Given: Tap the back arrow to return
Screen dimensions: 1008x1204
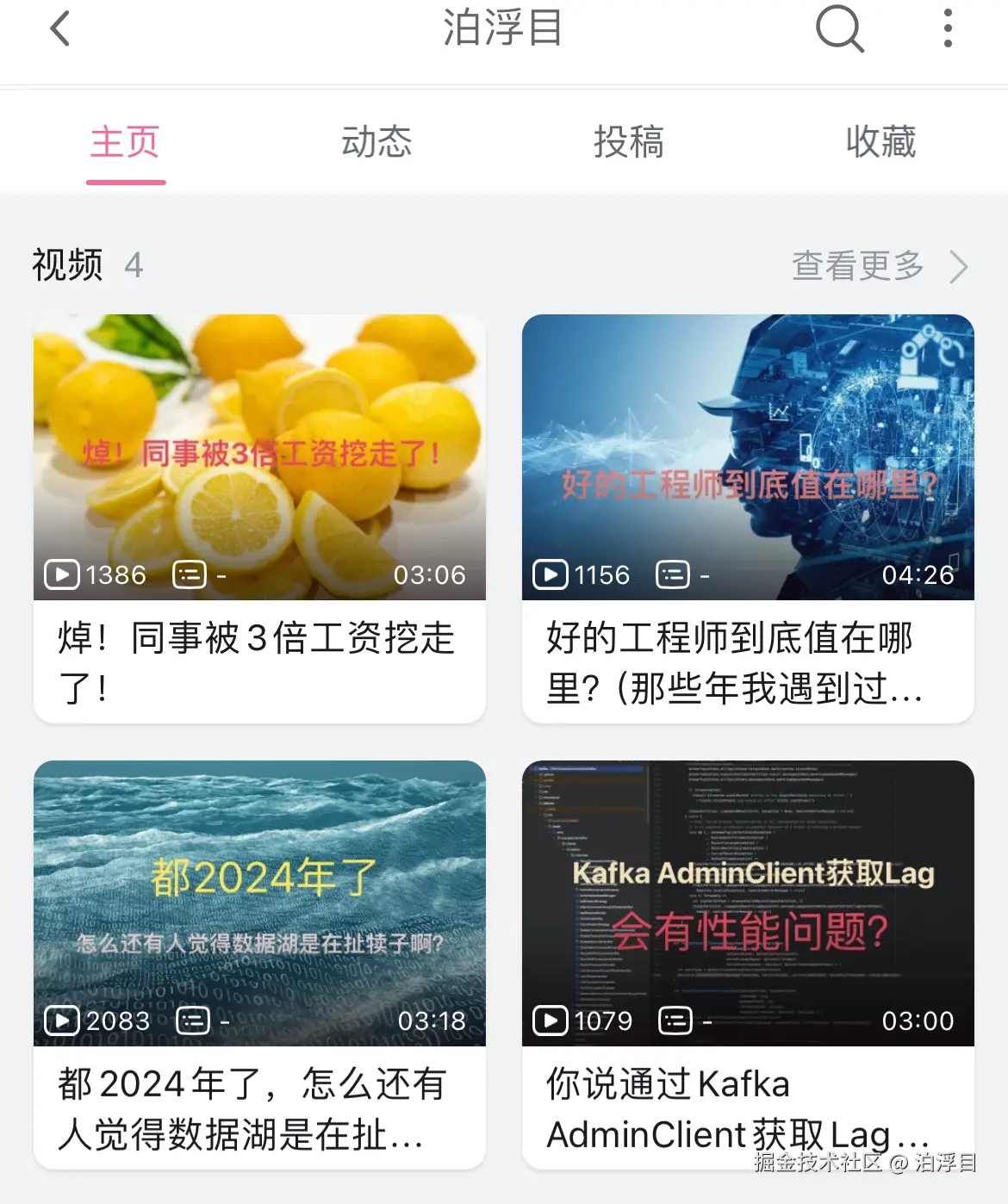Looking at the screenshot, I should [x=58, y=28].
